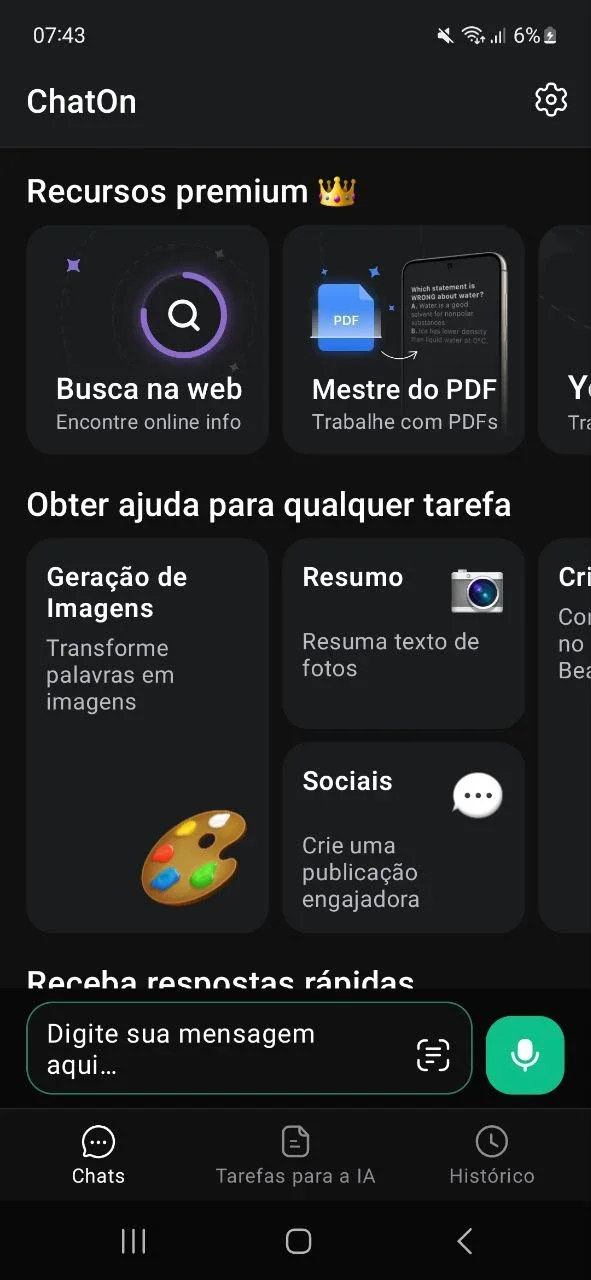Go to the system home screen
591x1280 pixels.
point(298,1241)
